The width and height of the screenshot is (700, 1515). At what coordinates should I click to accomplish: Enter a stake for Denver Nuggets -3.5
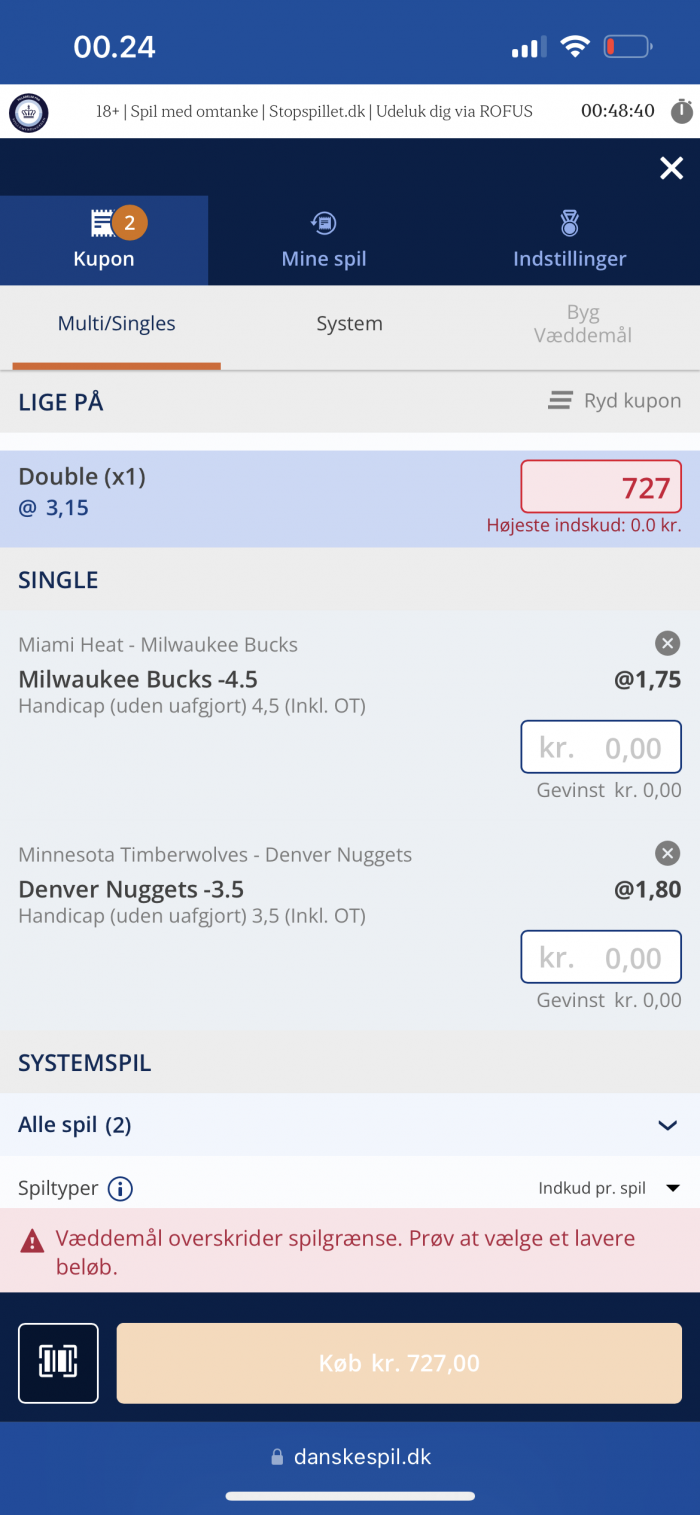click(601, 957)
